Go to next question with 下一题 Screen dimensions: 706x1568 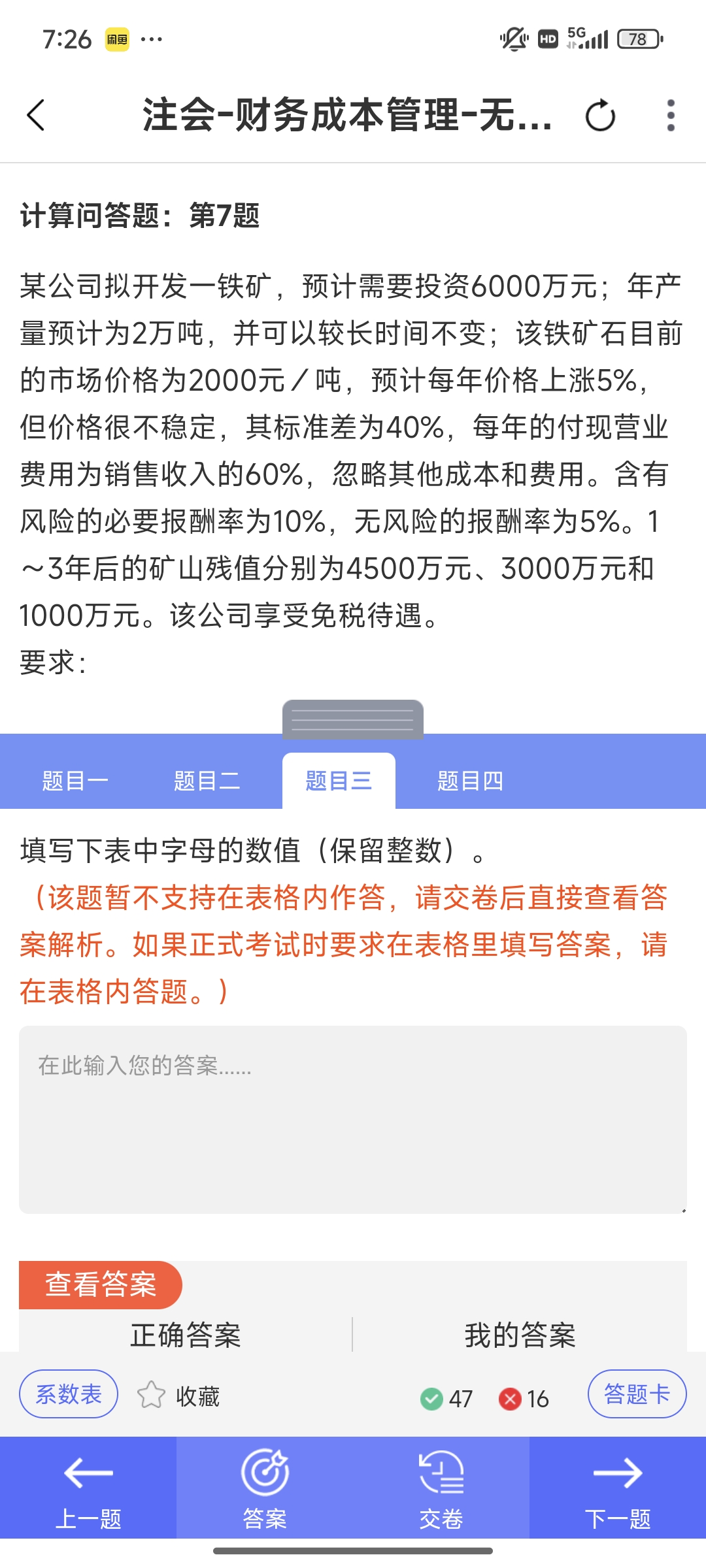coord(618,1488)
